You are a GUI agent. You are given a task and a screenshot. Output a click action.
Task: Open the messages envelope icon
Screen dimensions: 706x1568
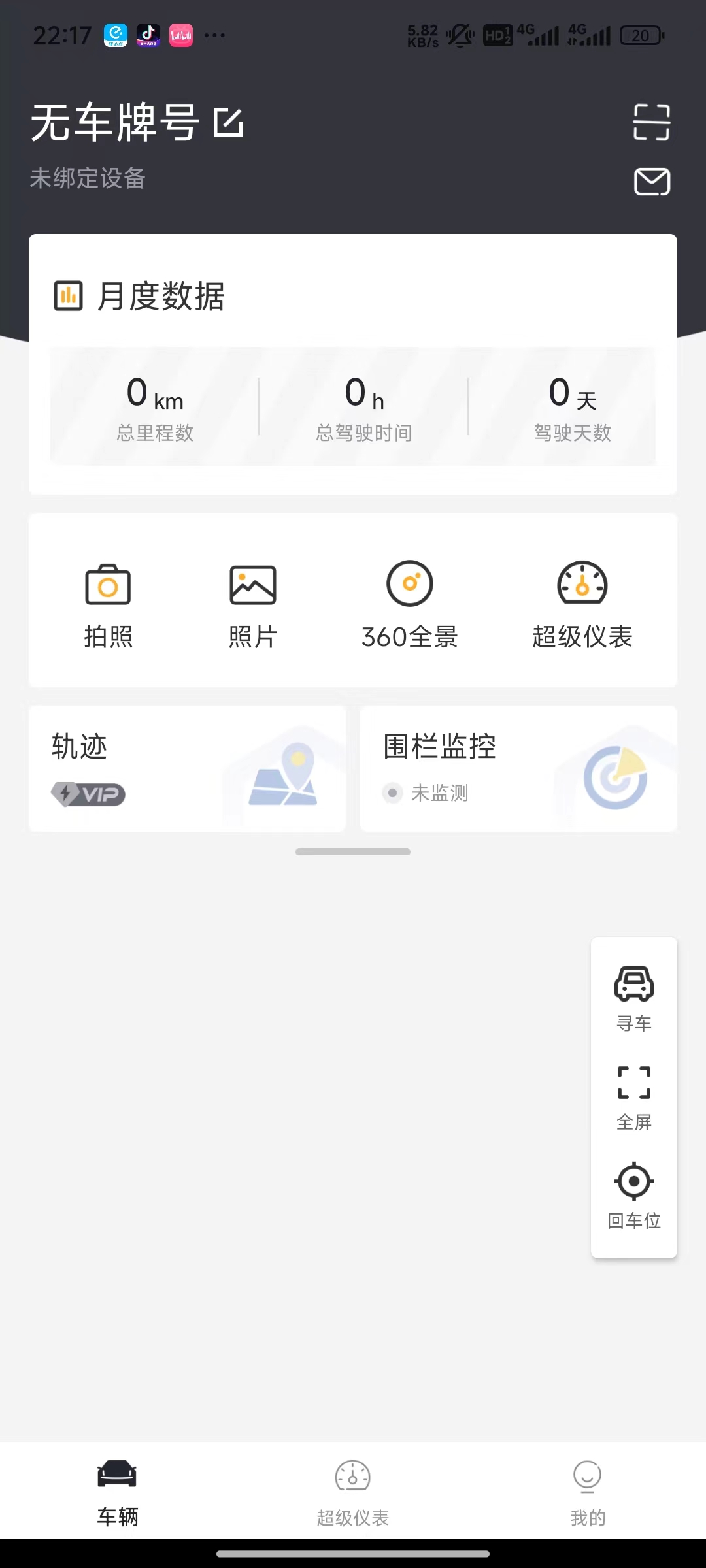[652, 182]
